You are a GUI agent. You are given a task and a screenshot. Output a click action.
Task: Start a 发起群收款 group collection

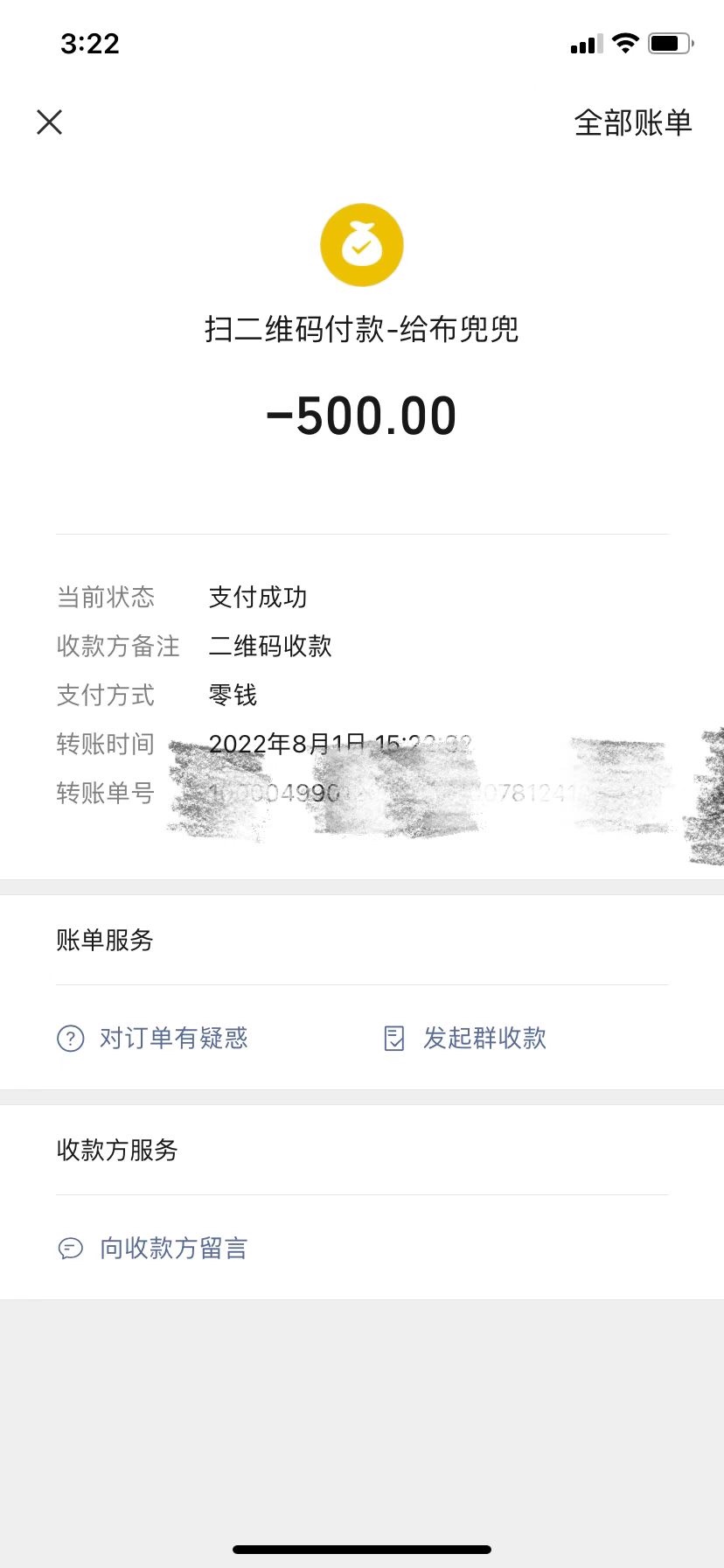467,1039
